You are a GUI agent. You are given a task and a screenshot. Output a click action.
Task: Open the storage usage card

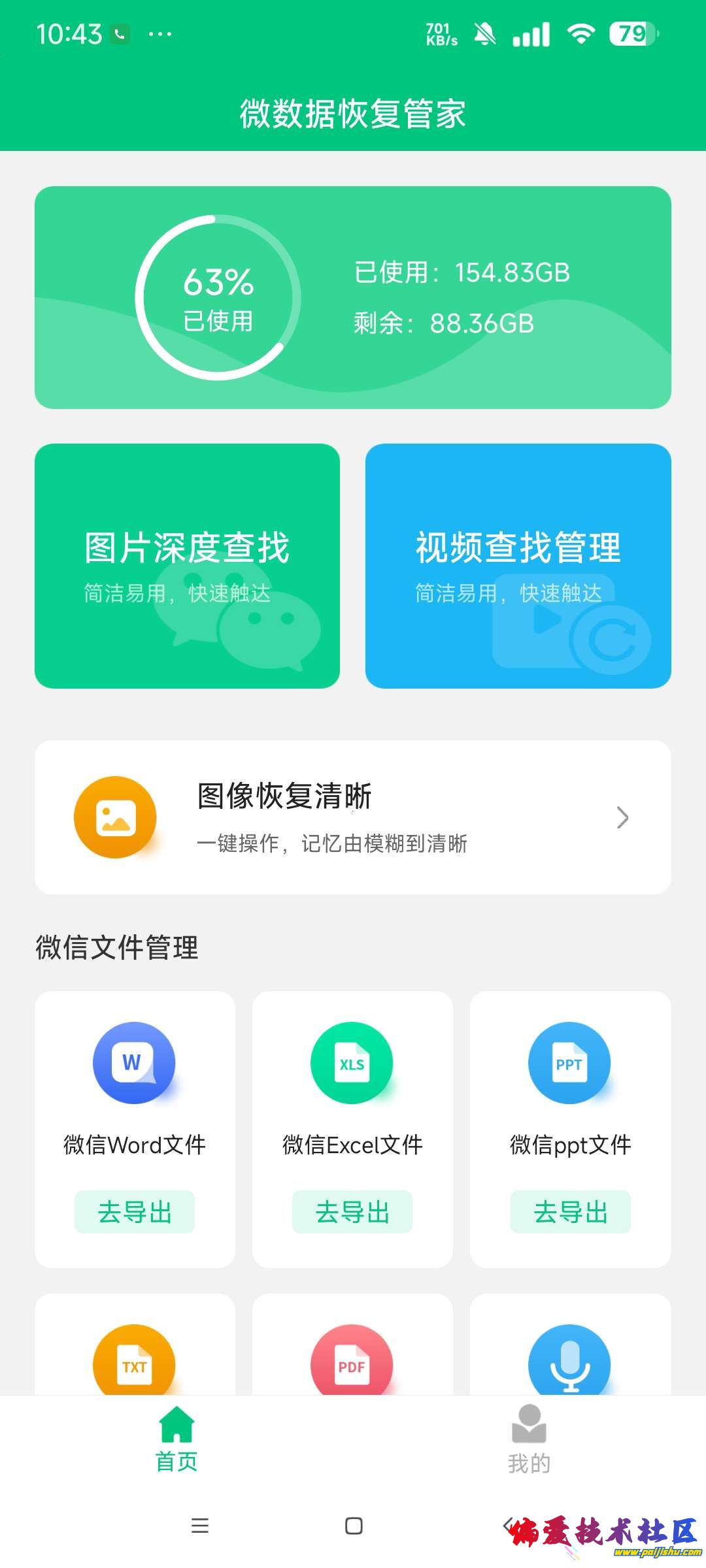pyautogui.click(x=353, y=297)
